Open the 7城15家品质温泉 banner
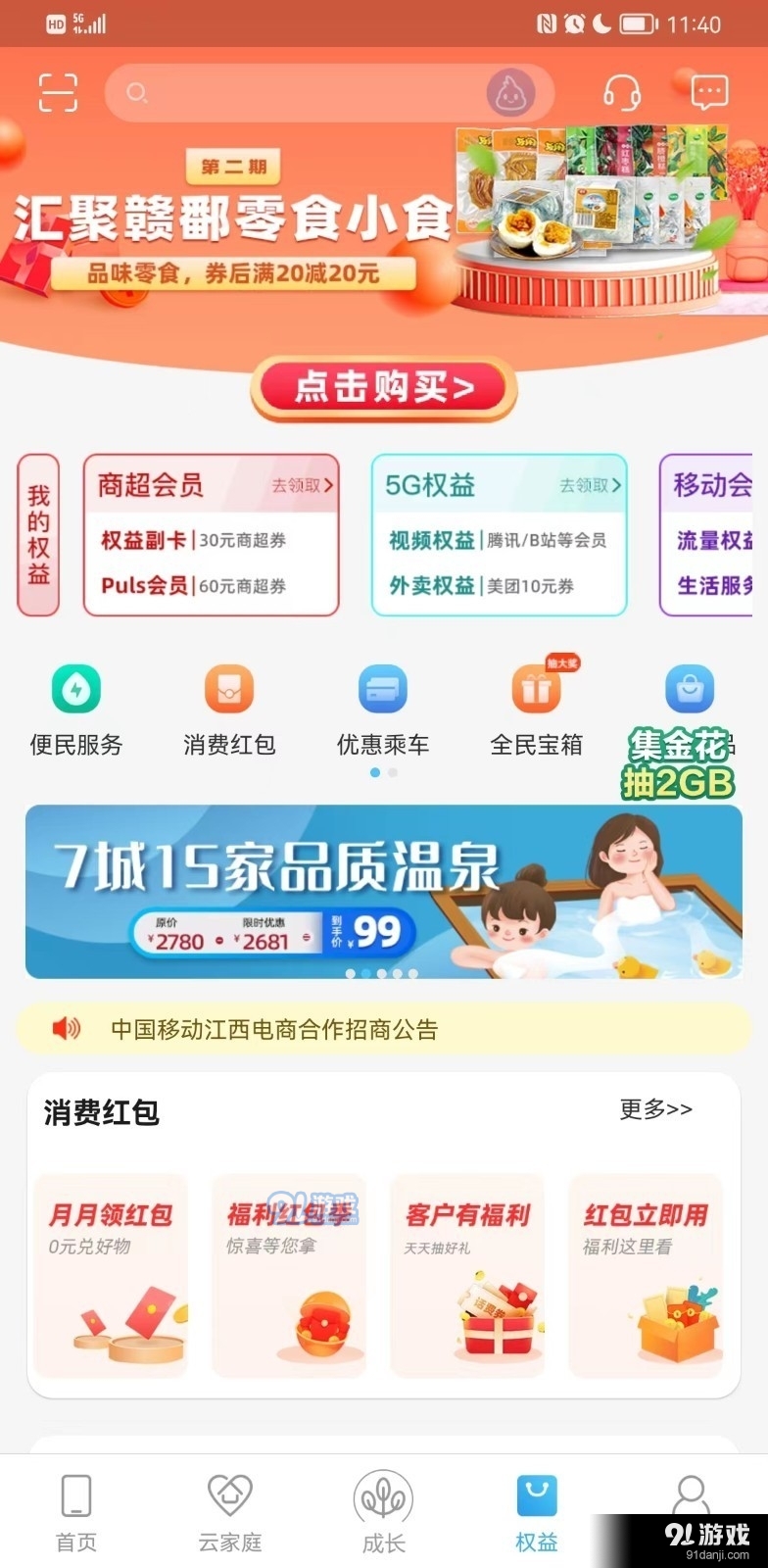The width and height of the screenshot is (768, 1568). pyautogui.click(x=383, y=892)
